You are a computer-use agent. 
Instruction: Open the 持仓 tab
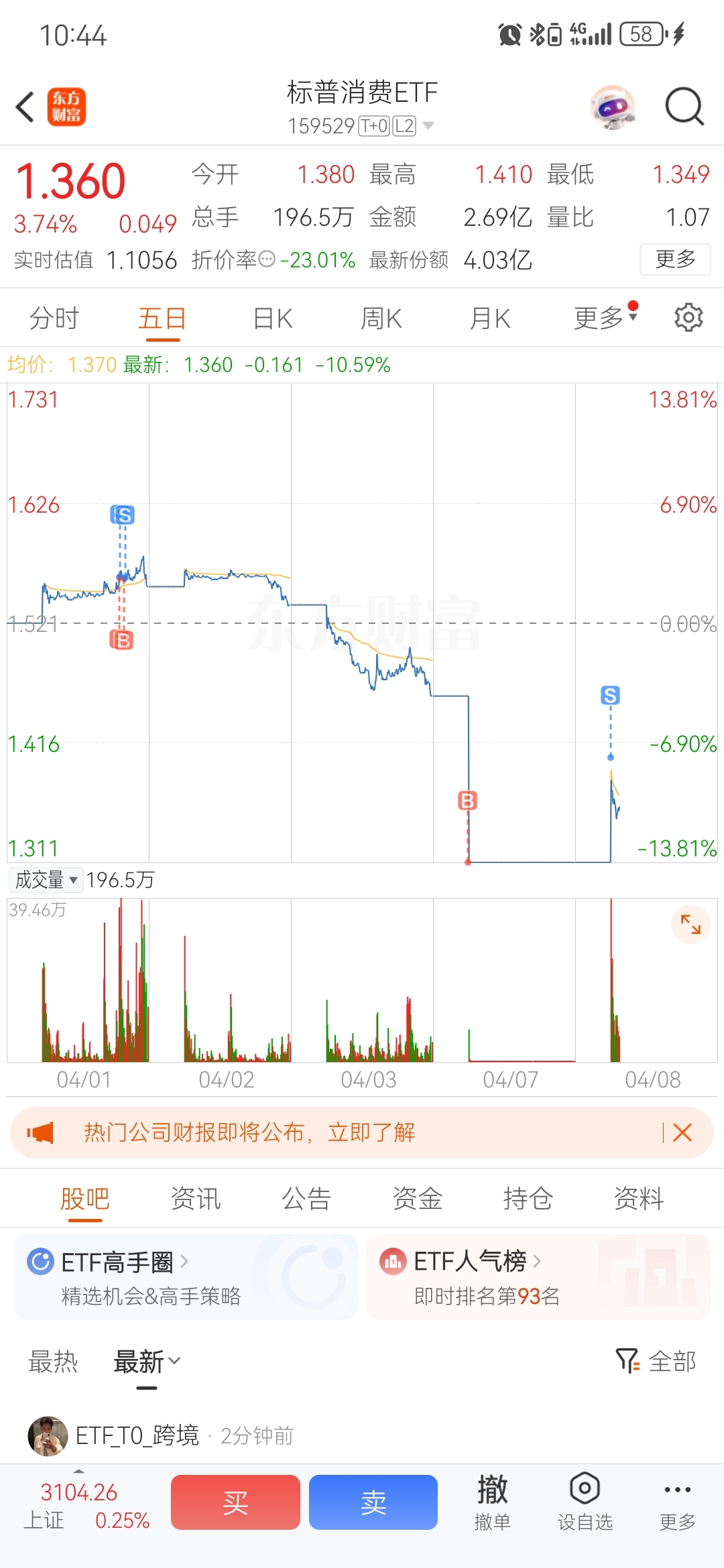[x=529, y=1198]
